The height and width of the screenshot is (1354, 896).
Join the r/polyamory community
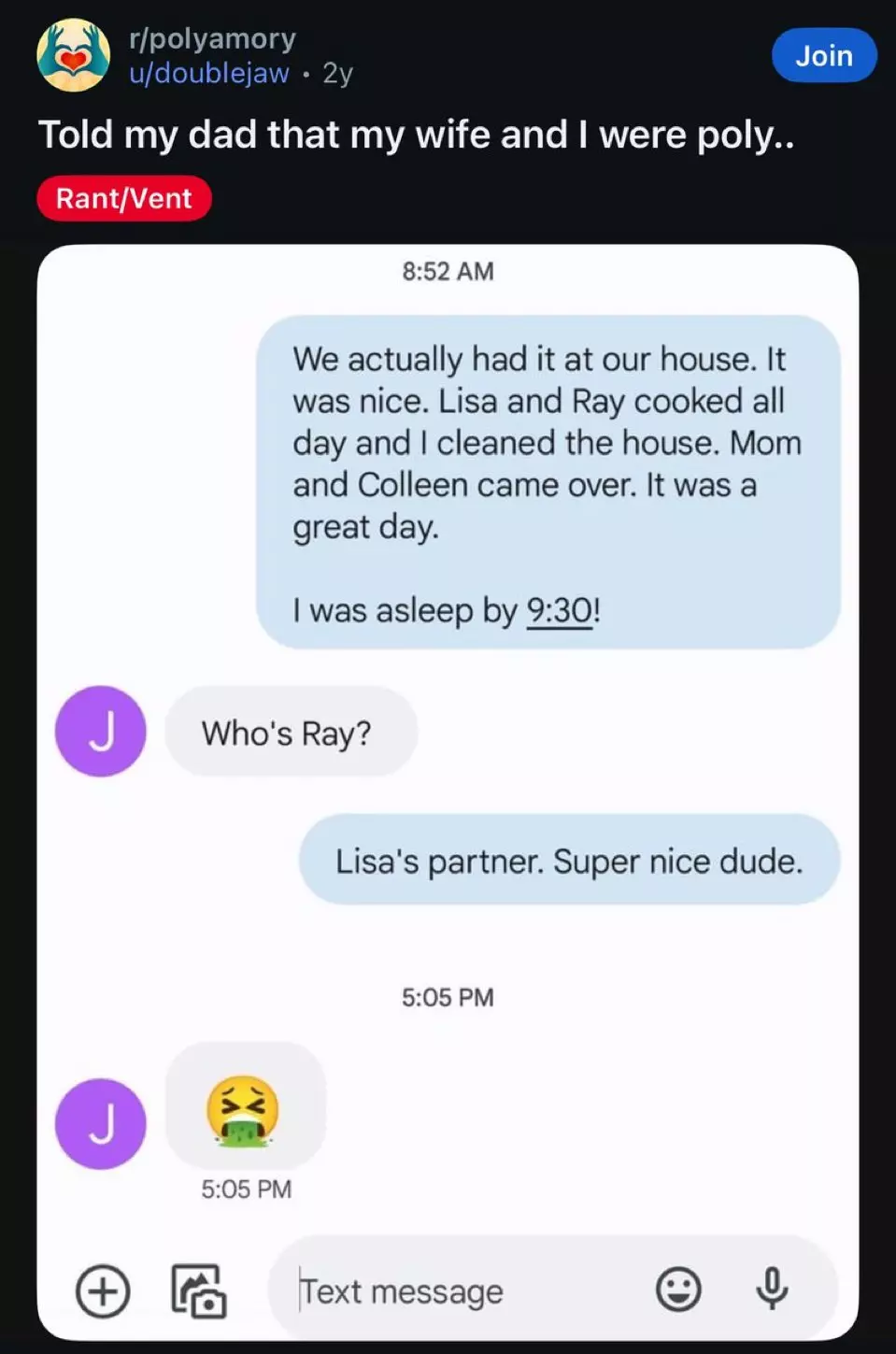click(823, 56)
